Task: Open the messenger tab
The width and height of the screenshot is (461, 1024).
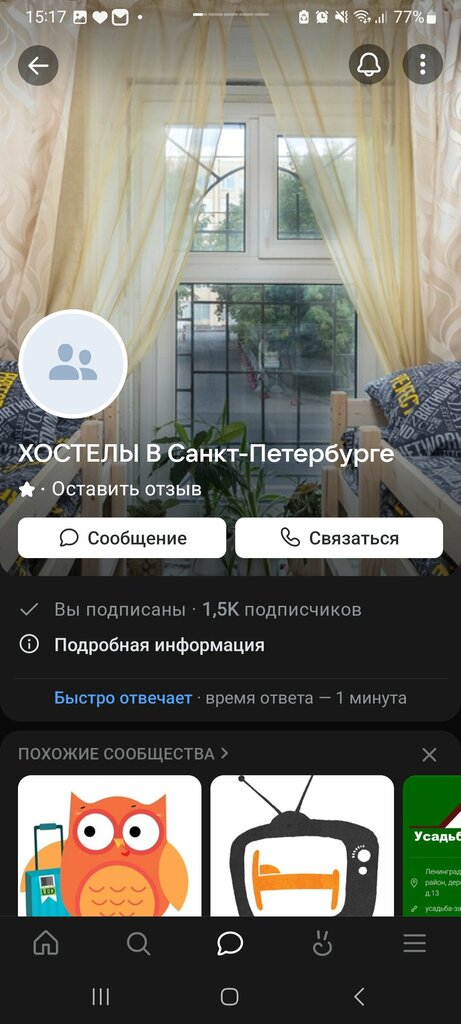Action: (230, 943)
